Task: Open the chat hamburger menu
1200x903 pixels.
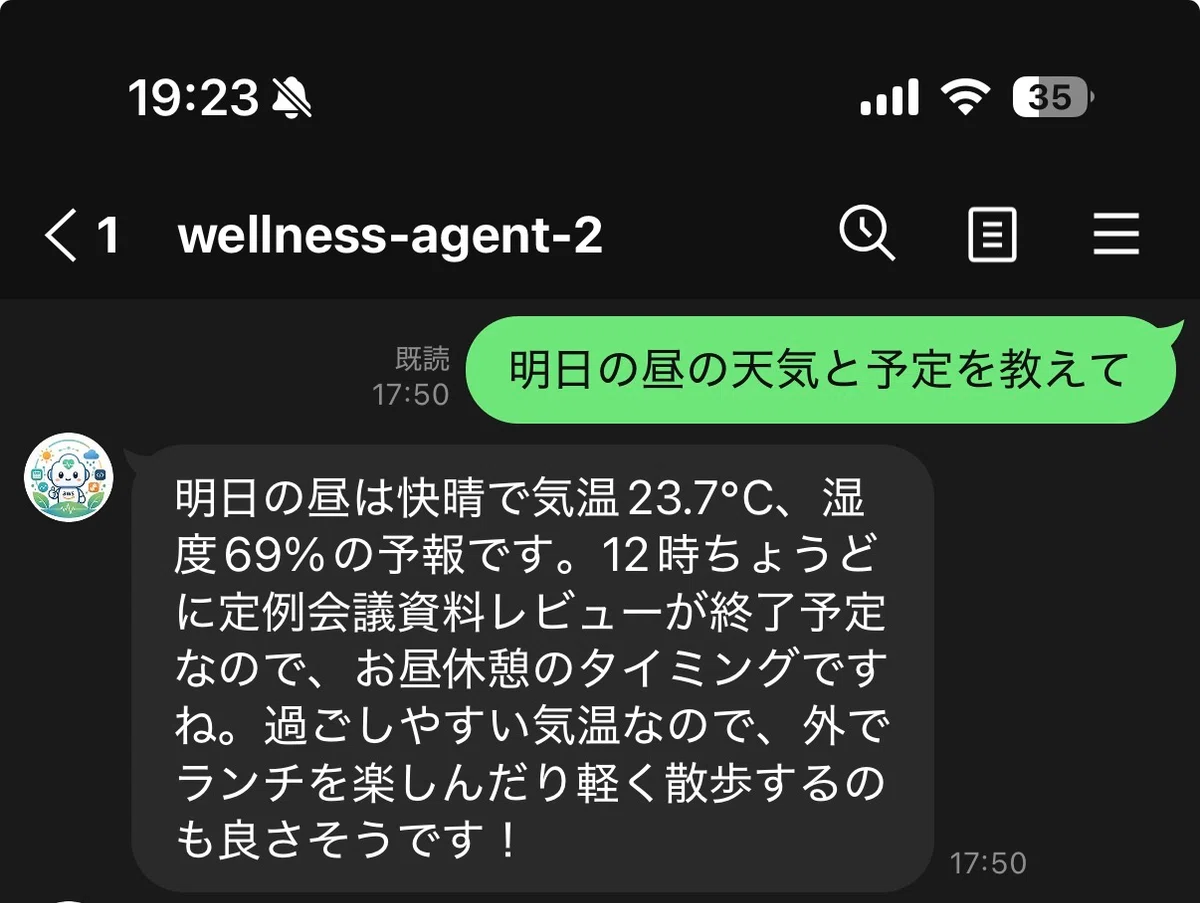Action: [x=1116, y=236]
